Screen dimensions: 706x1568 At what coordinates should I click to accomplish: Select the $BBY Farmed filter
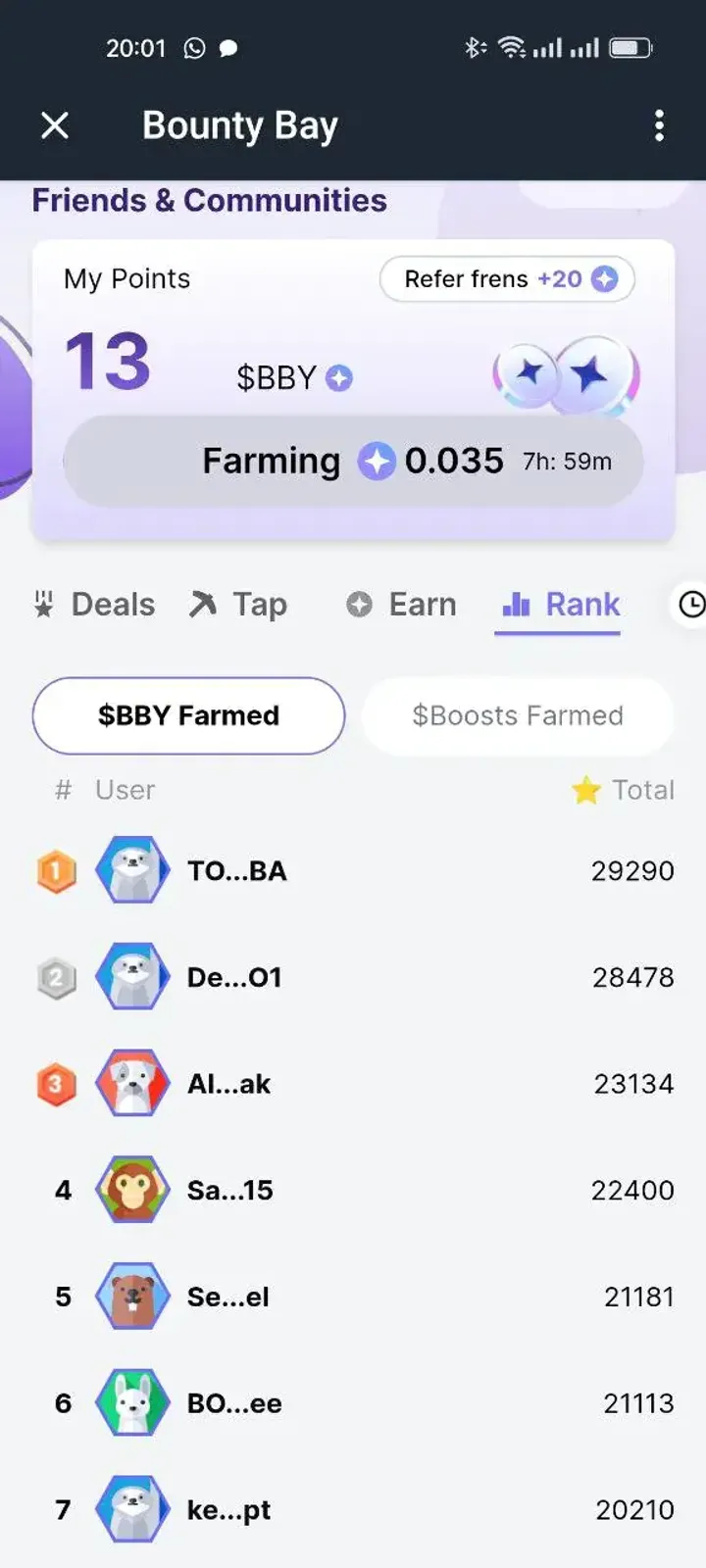pyautogui.click(x=188, y=715)
